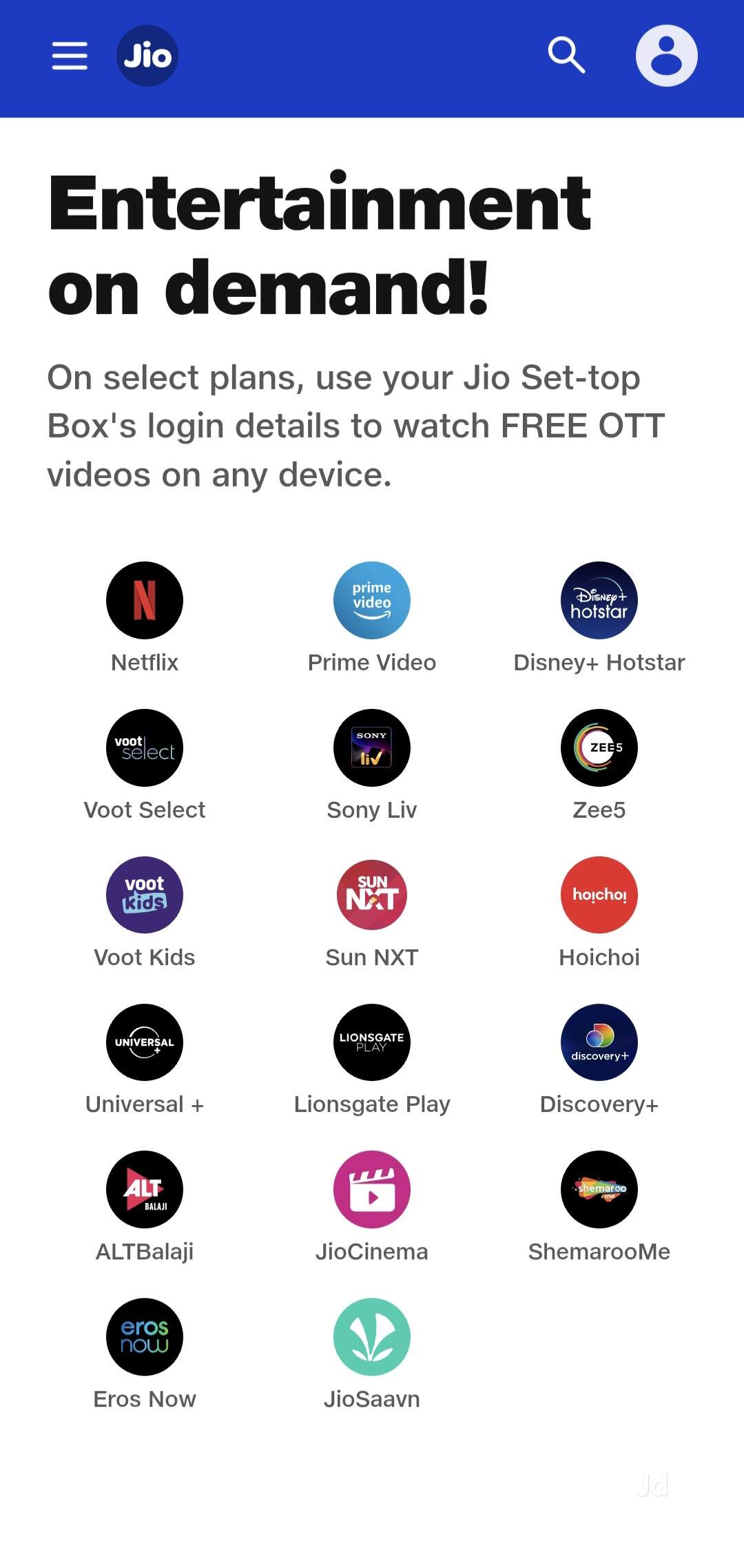Open the user profile account icon
The width and height of the screenshot is (744, 1568).
[x=666, y=56]
